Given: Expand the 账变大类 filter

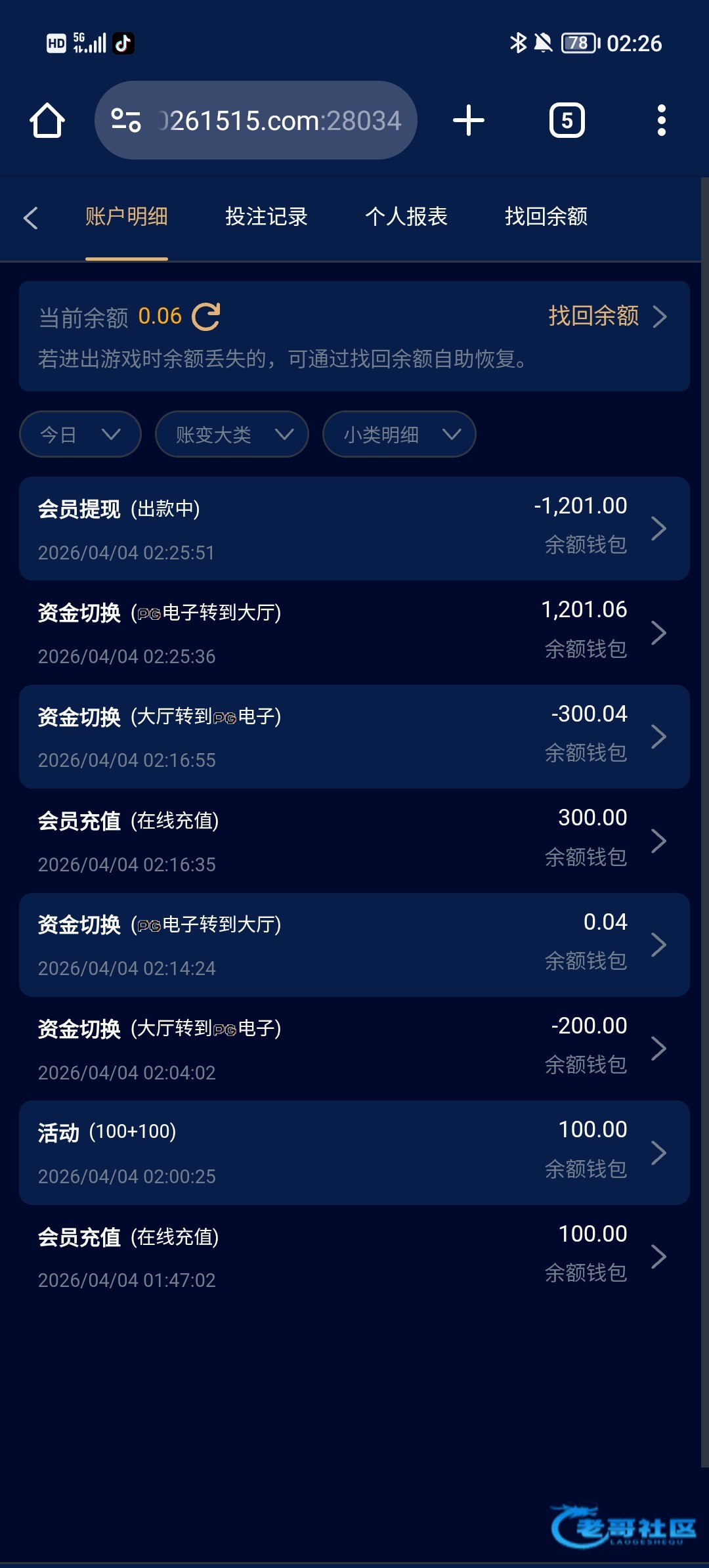Looking at the screenshot, I should click(x=232, y=434).
